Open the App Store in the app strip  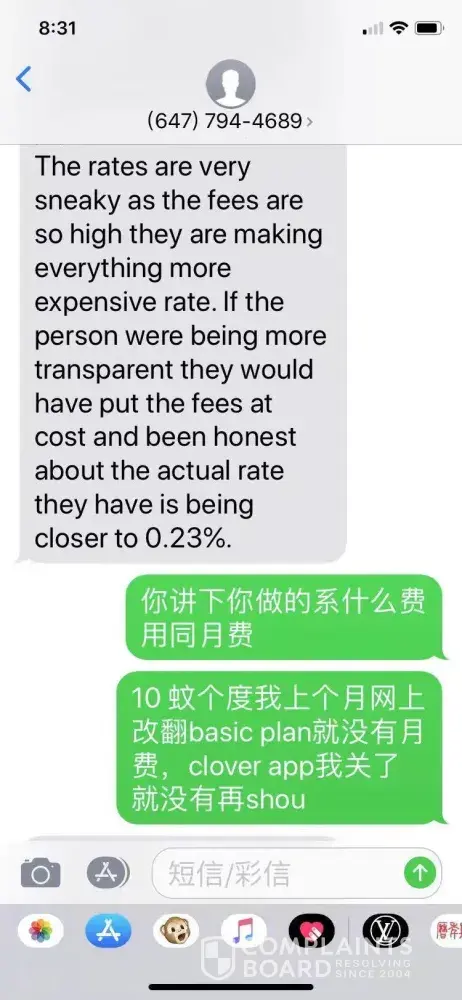(x=108, y=931)
